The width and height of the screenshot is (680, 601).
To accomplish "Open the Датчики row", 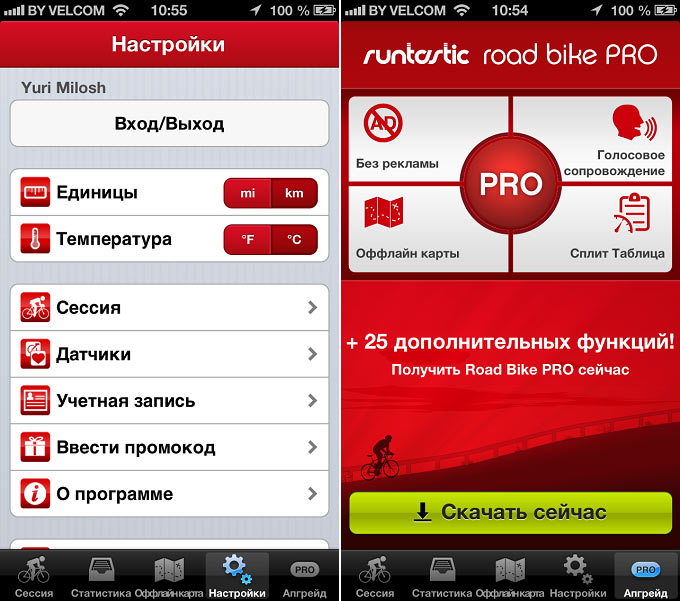I will 169,354.
